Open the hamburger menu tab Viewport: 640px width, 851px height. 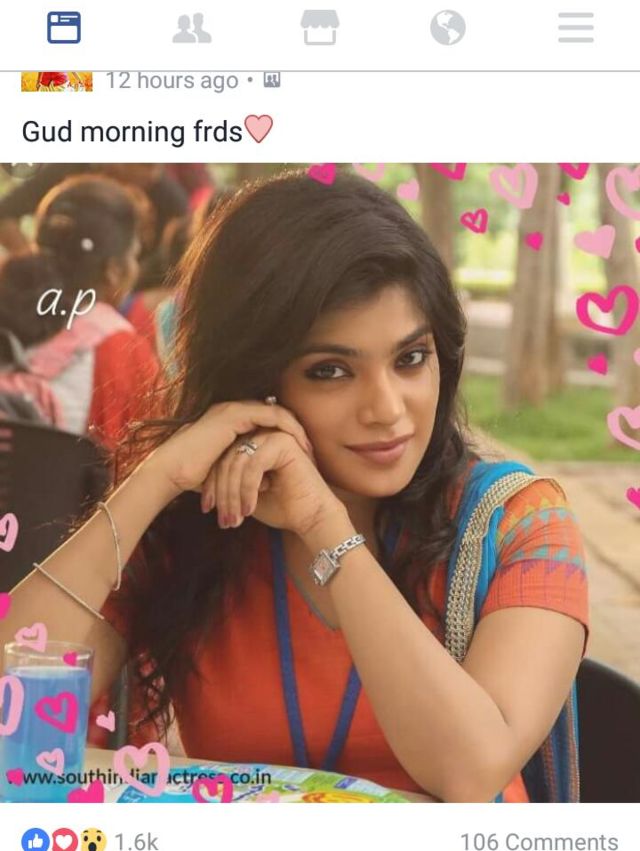click(576, 28)
